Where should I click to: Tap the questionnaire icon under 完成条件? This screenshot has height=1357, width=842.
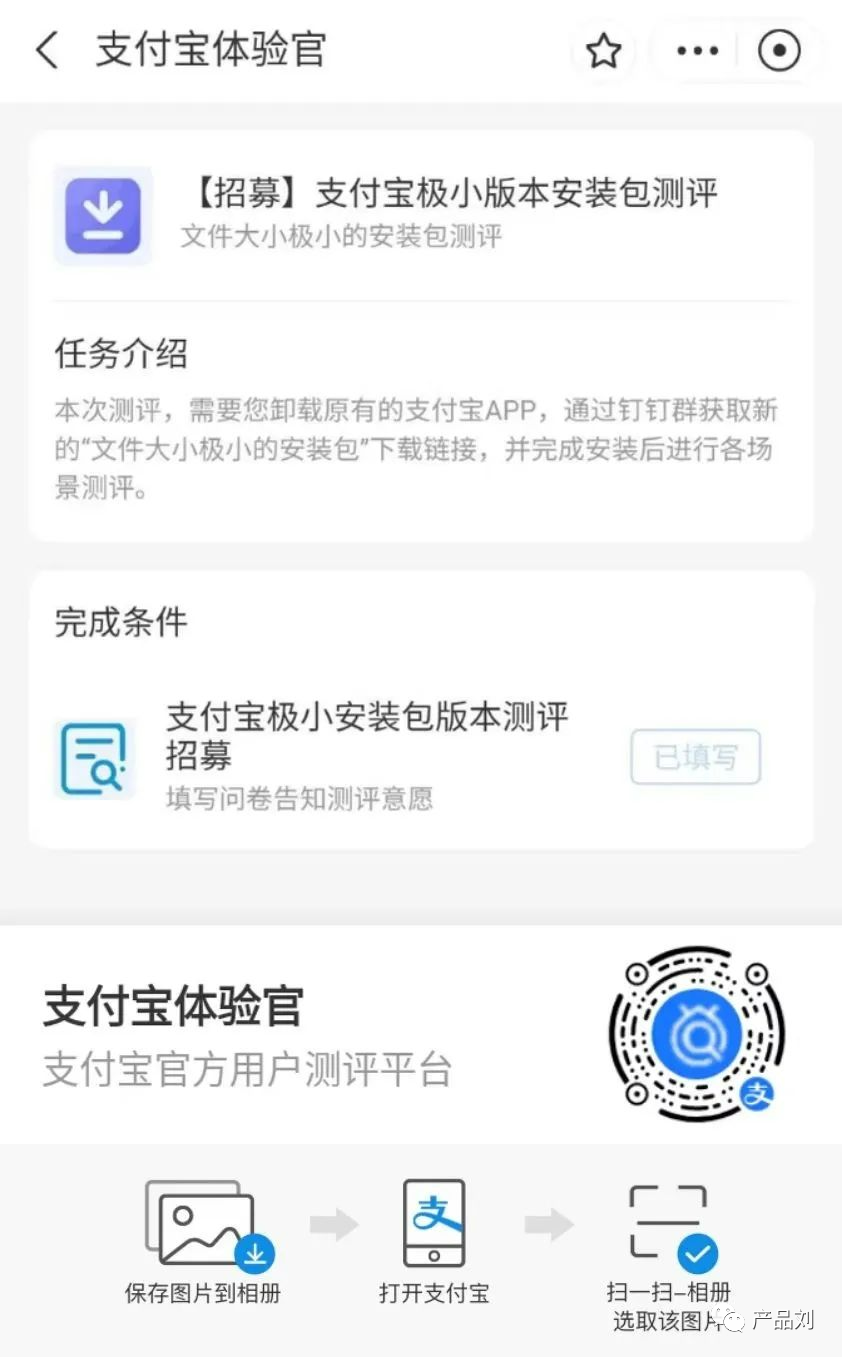[95, 758]
